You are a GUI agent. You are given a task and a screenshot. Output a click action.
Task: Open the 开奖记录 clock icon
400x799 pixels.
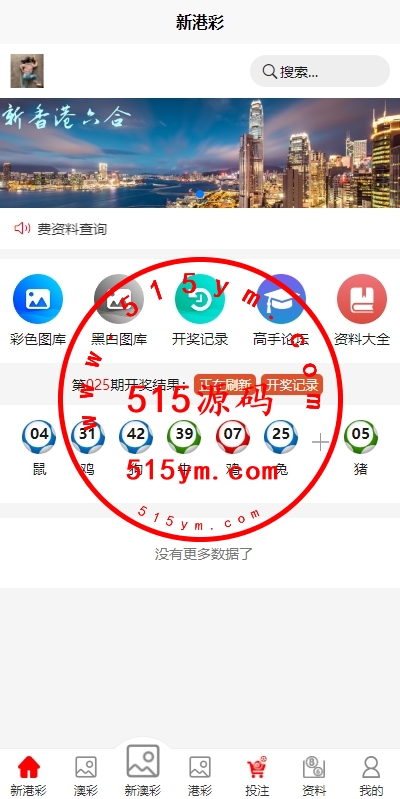pyautogui.click(x=200, y=299)
